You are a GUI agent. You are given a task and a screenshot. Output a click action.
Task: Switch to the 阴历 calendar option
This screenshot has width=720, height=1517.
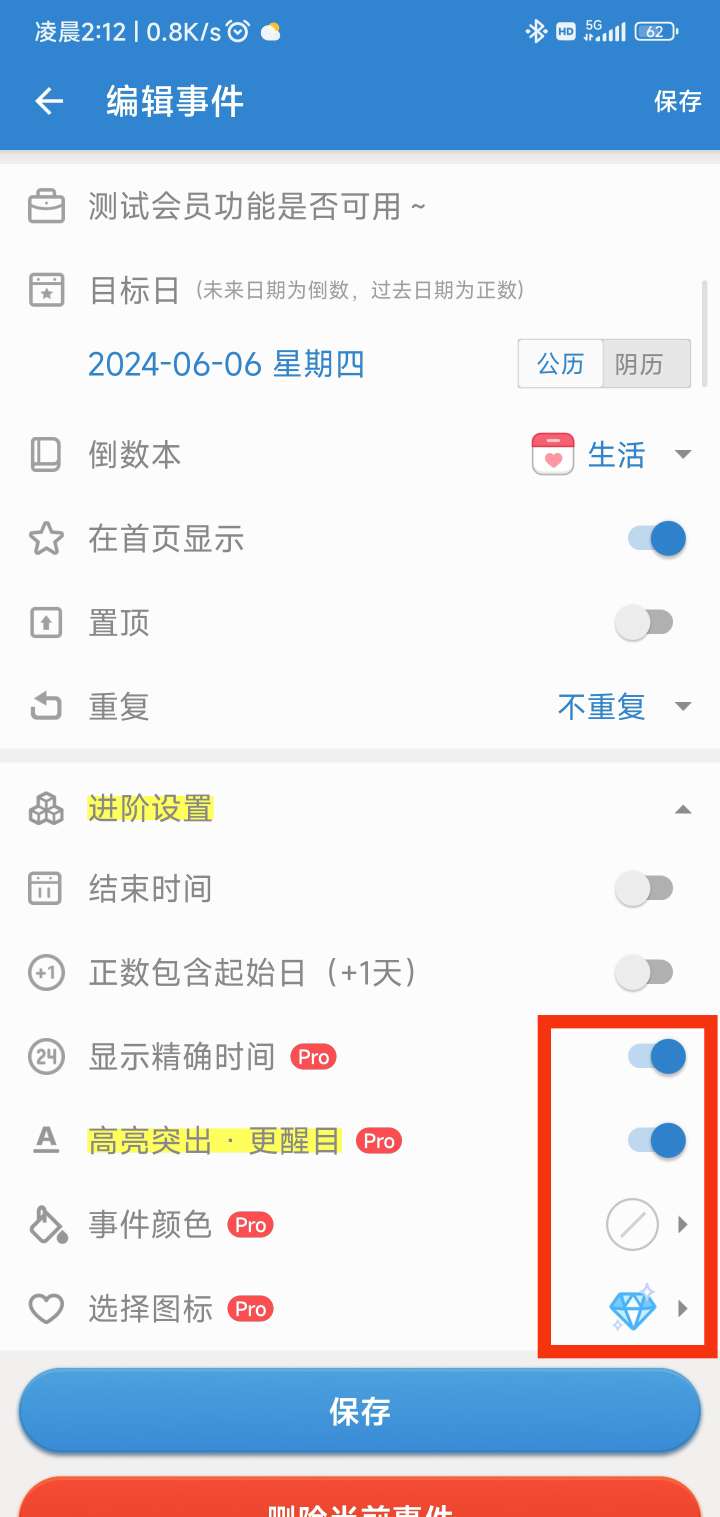tap(645, 363)
